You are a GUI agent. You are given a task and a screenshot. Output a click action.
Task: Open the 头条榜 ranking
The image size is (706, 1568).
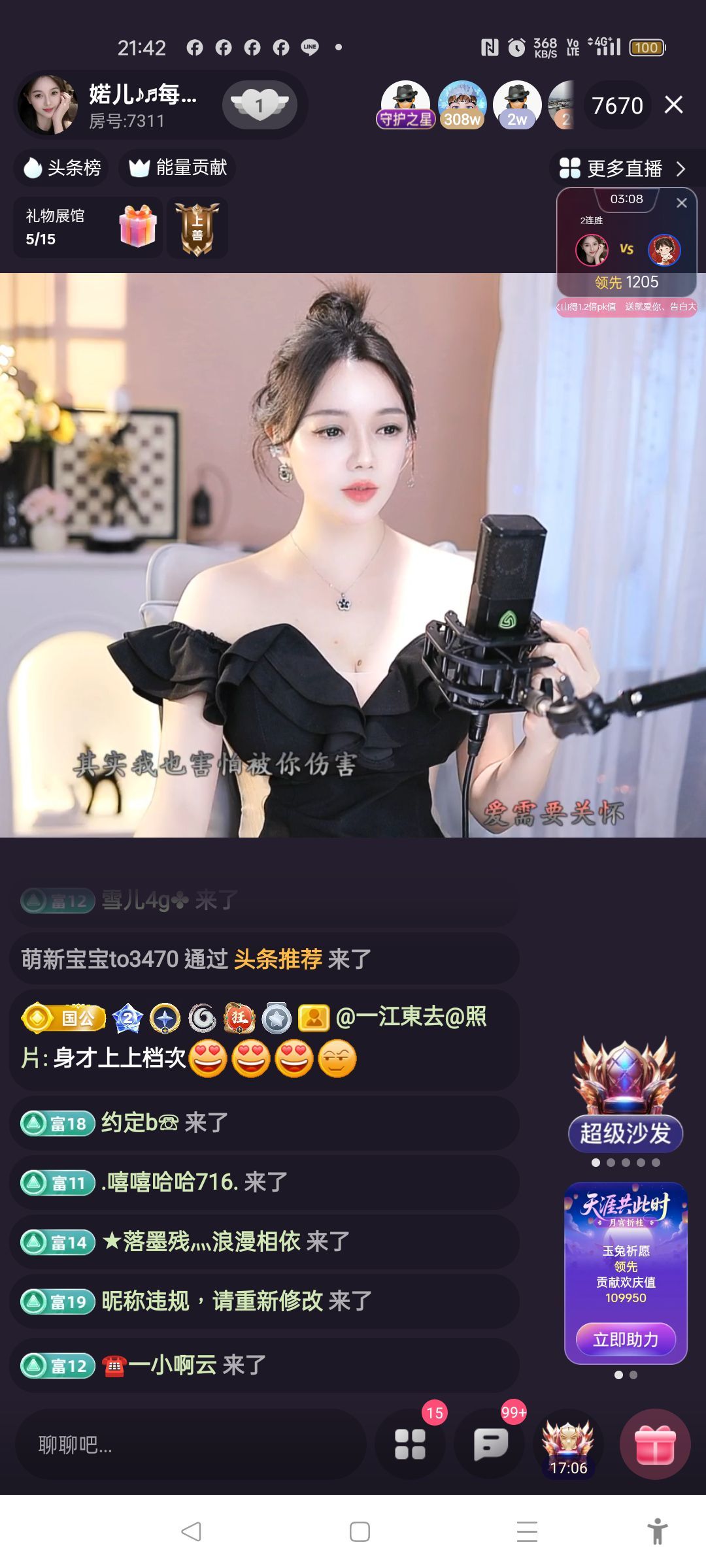(61, 168)
